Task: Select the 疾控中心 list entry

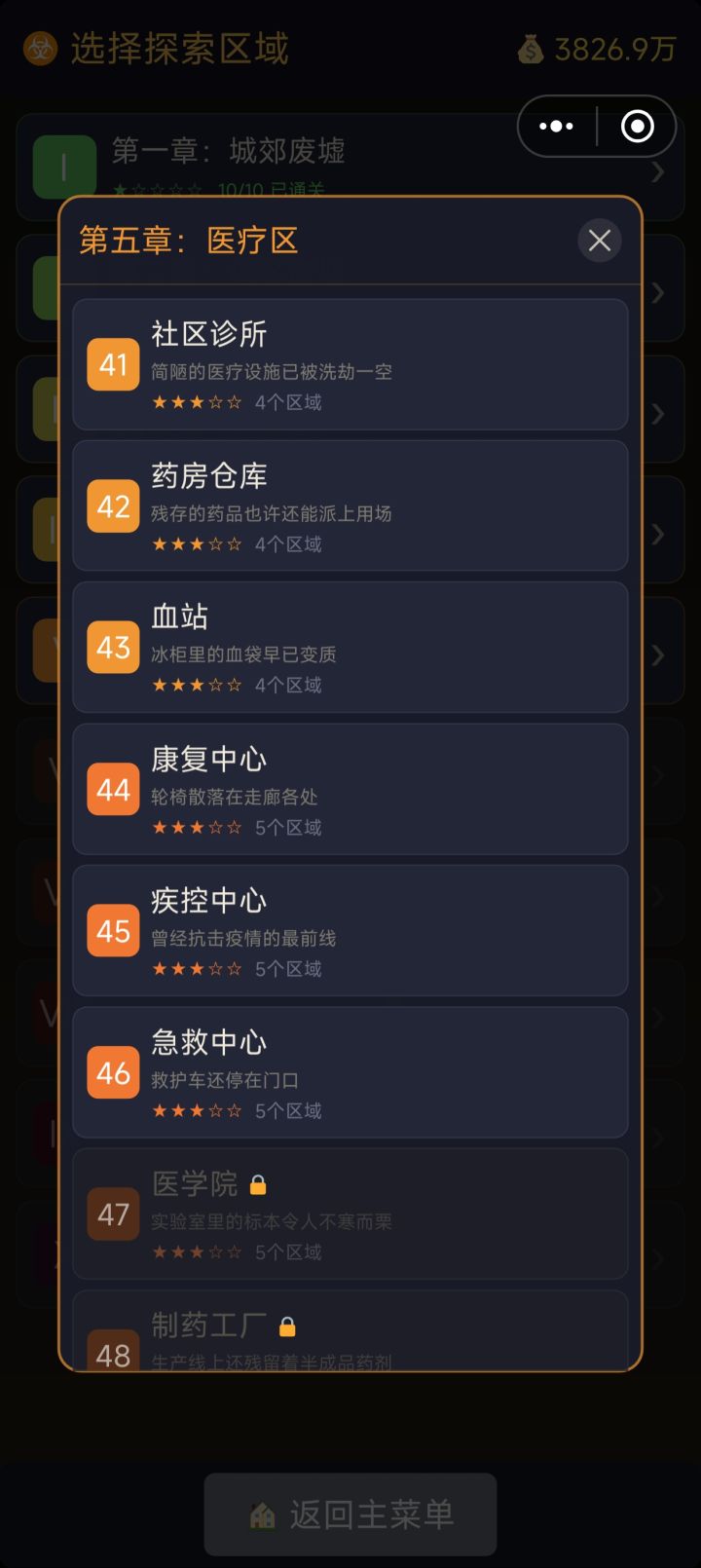Action: click(x=350, y=931)
